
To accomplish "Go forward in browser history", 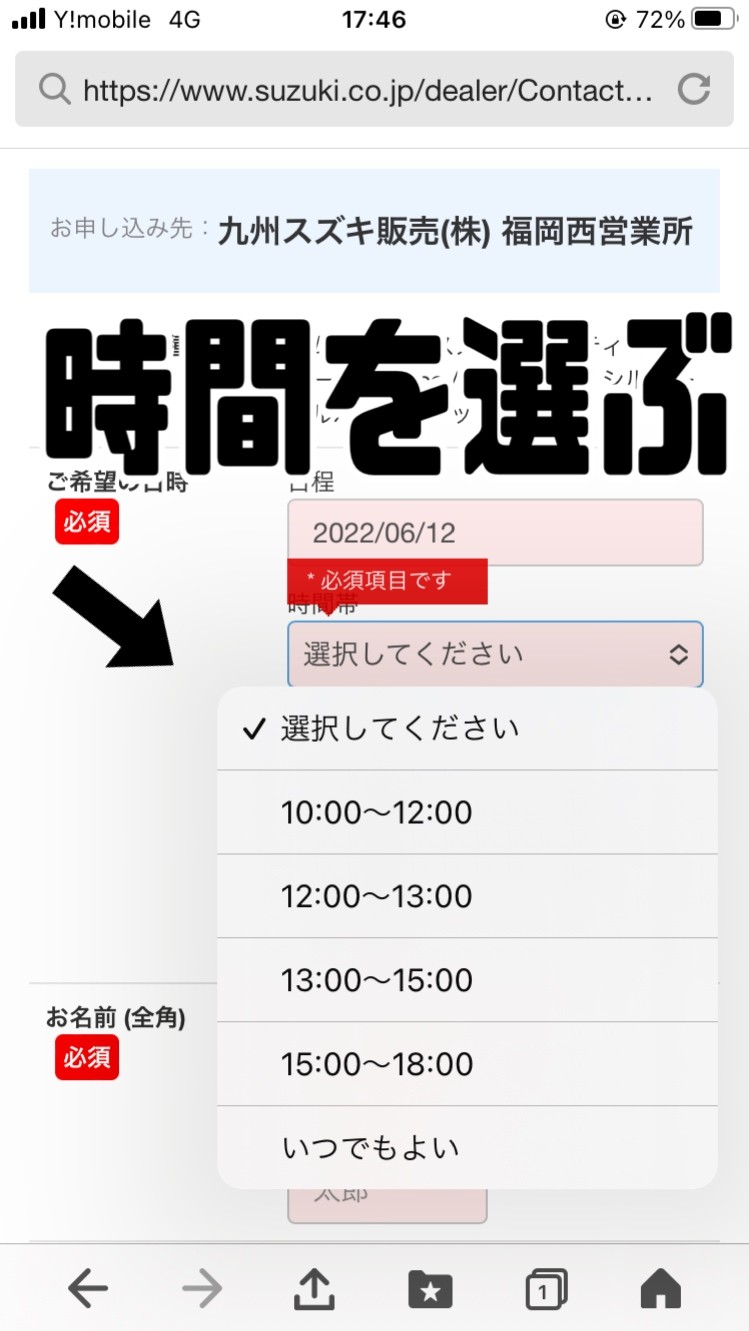I will (x=202, y=1289).
